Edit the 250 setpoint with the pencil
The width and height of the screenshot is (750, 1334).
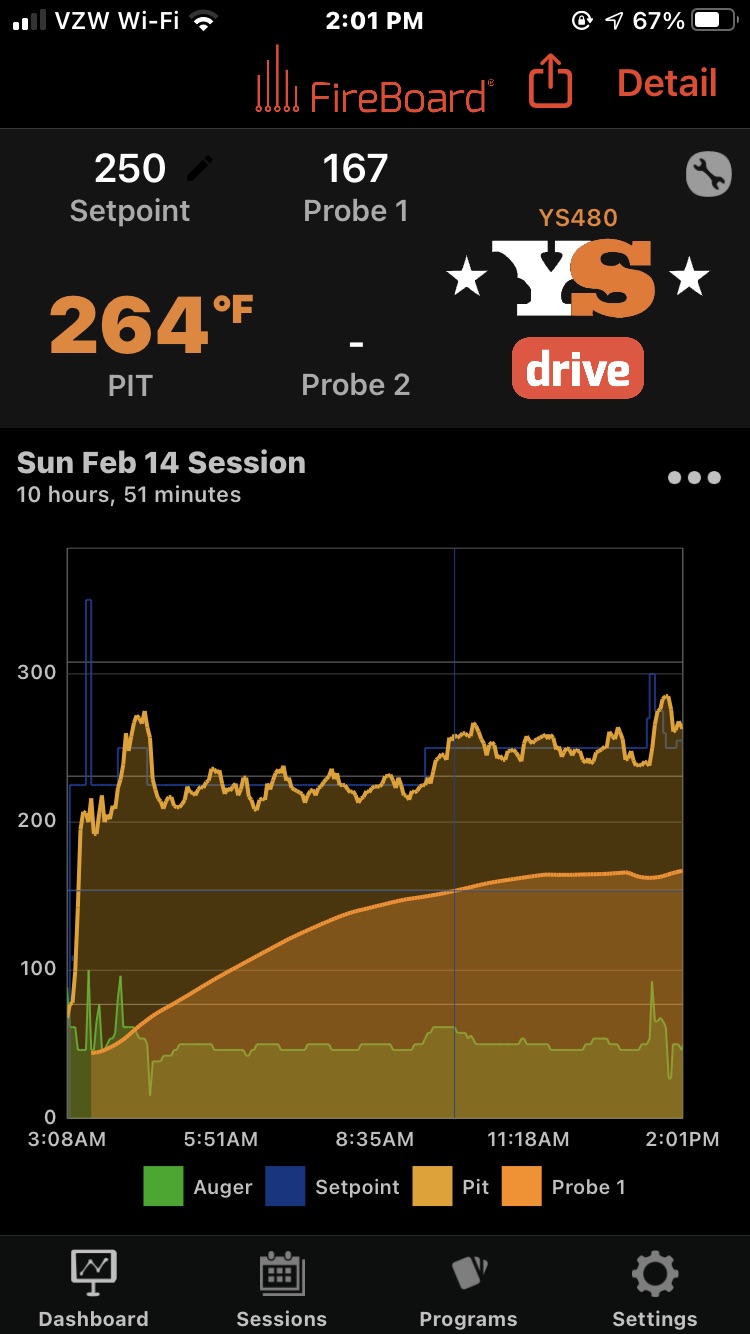[x=200, y=168]
